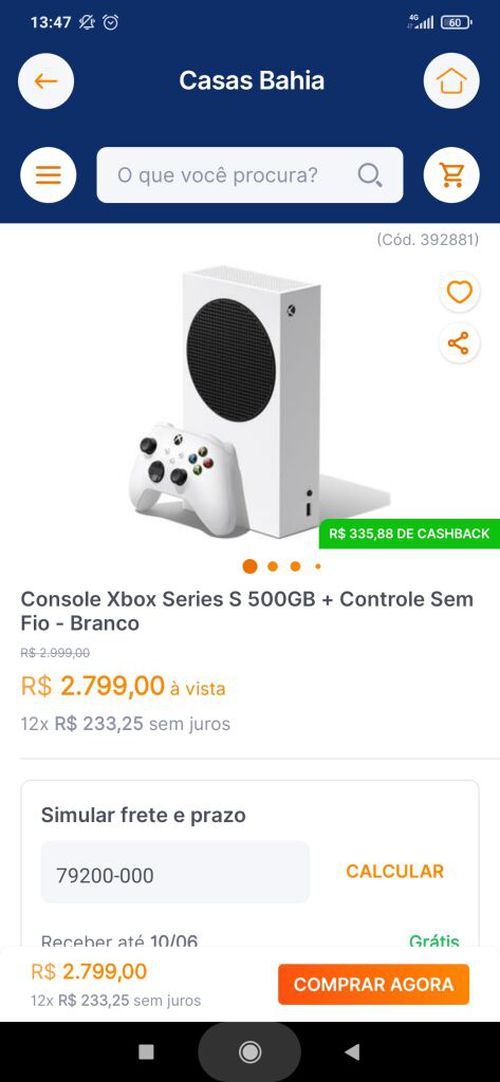Open the hamburger menu
500x1082 pixels.
48,175
